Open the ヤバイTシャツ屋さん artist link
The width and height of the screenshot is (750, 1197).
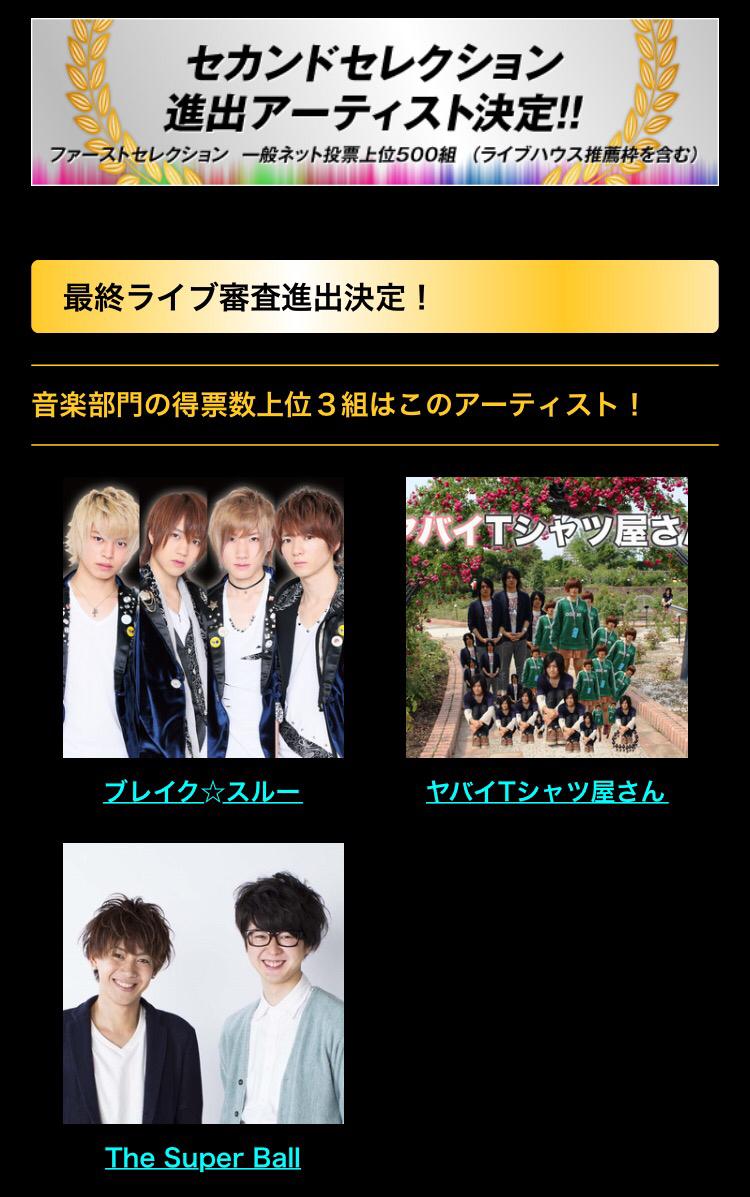546,792
